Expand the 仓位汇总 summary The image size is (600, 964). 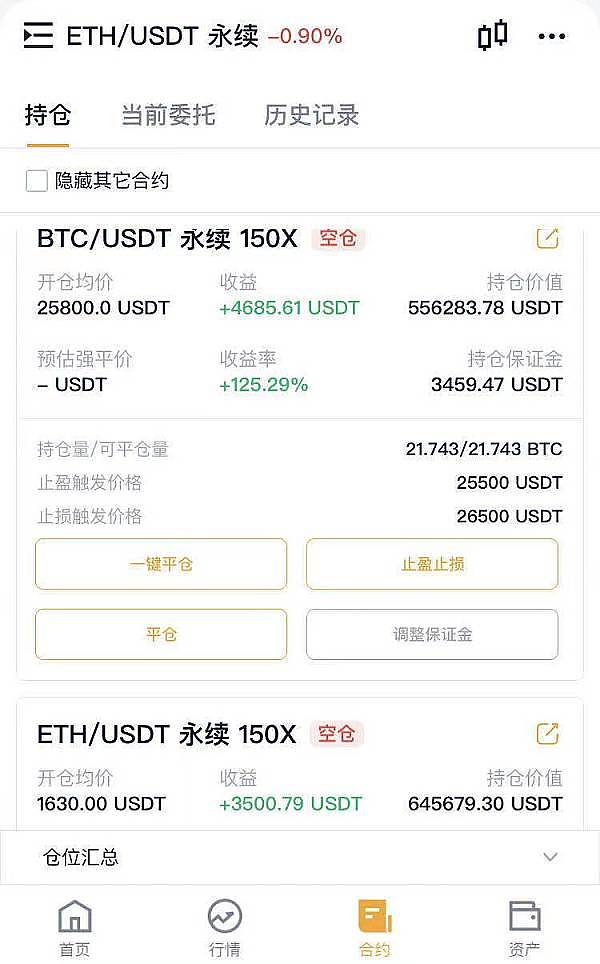(549, 857)
